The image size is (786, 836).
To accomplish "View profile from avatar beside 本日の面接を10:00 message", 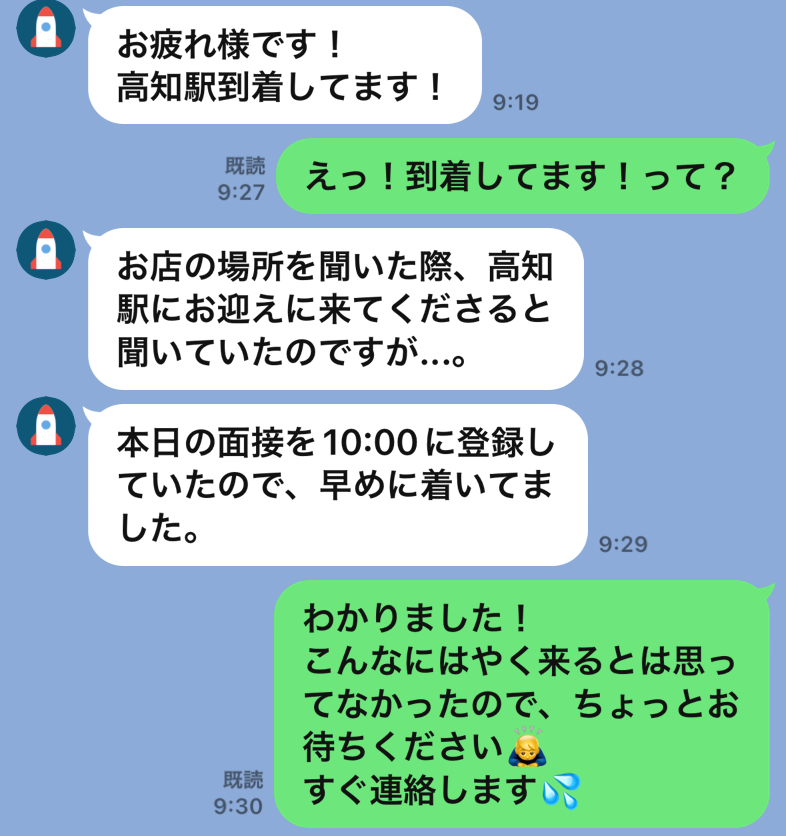I will coord(46,426).
